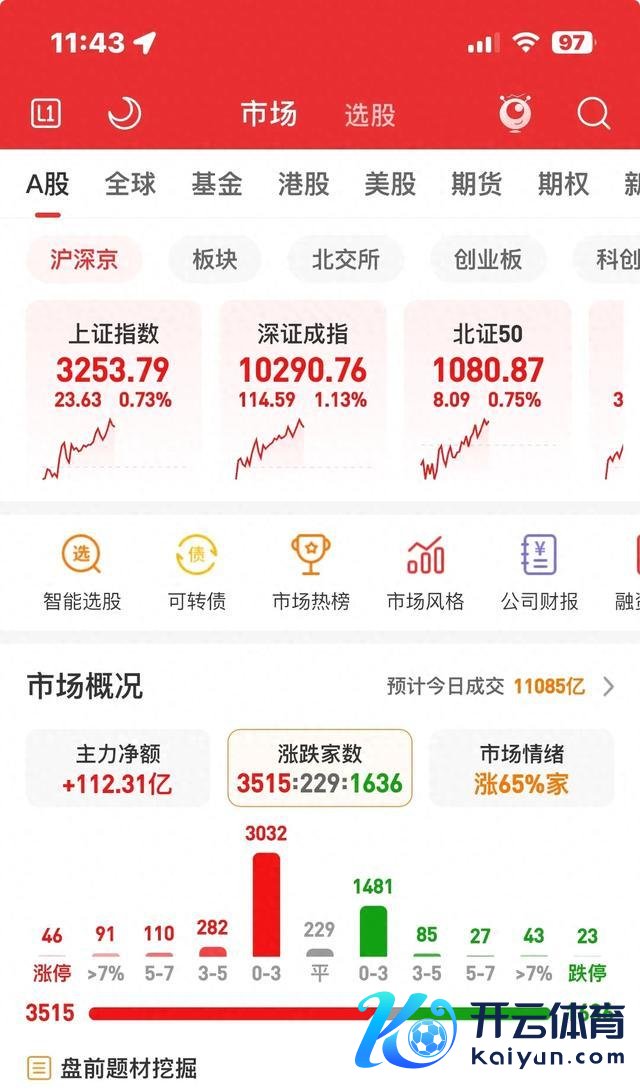The image size is (640, 1090).
Task: Select the 主力净额 card
Action: 118,768
